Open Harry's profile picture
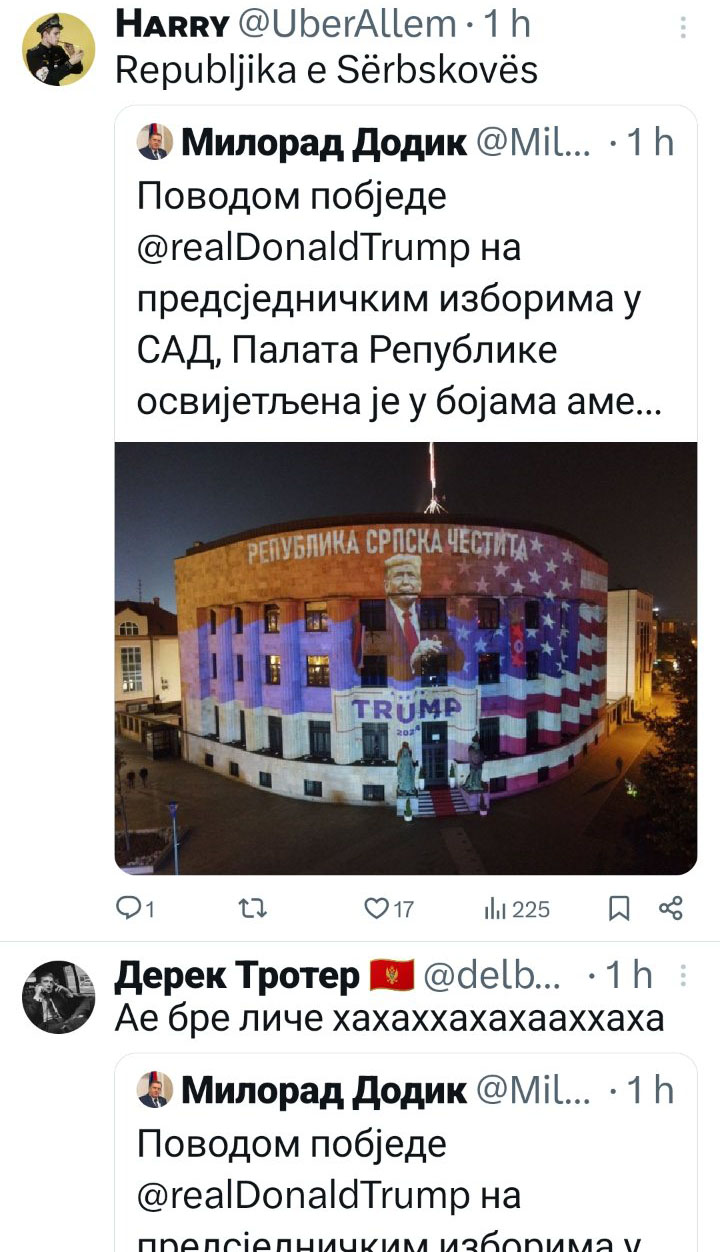Screen dimensions: 720x1252 pyautogui.click(x=58, y=48)
